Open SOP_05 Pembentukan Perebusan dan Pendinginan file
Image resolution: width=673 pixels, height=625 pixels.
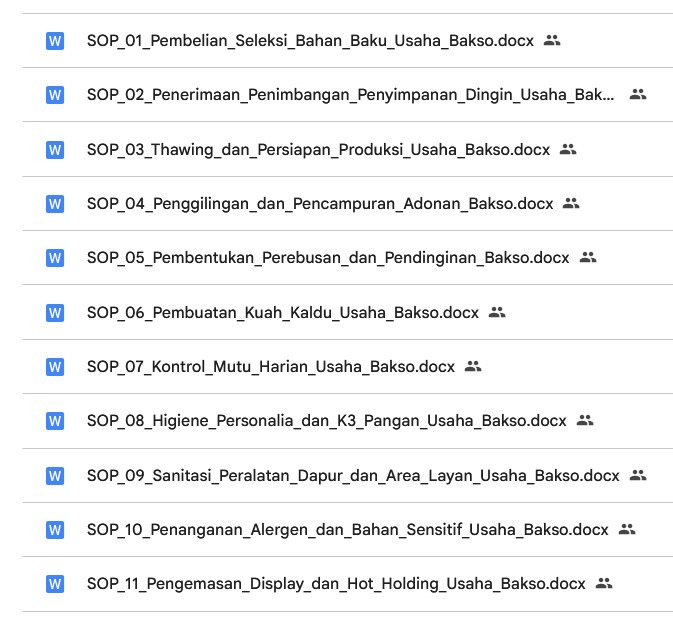tap(327, 258)
